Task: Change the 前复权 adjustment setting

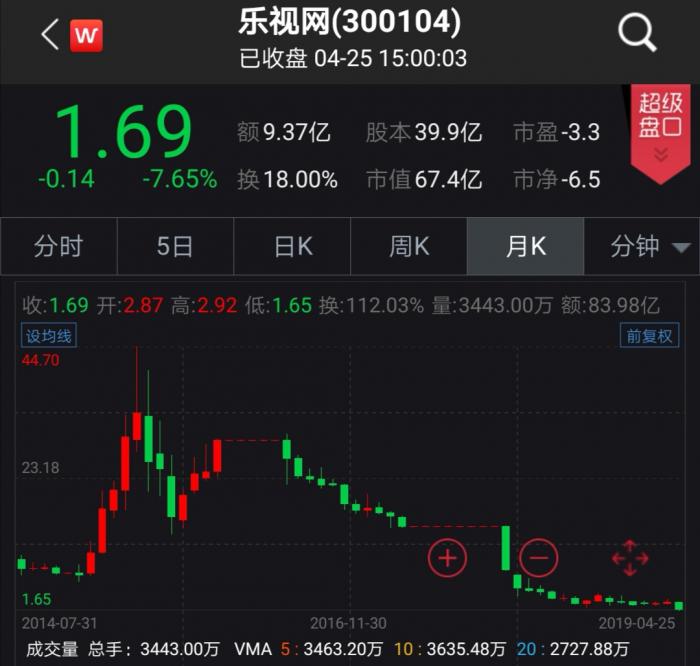Action: click(649, 335)
